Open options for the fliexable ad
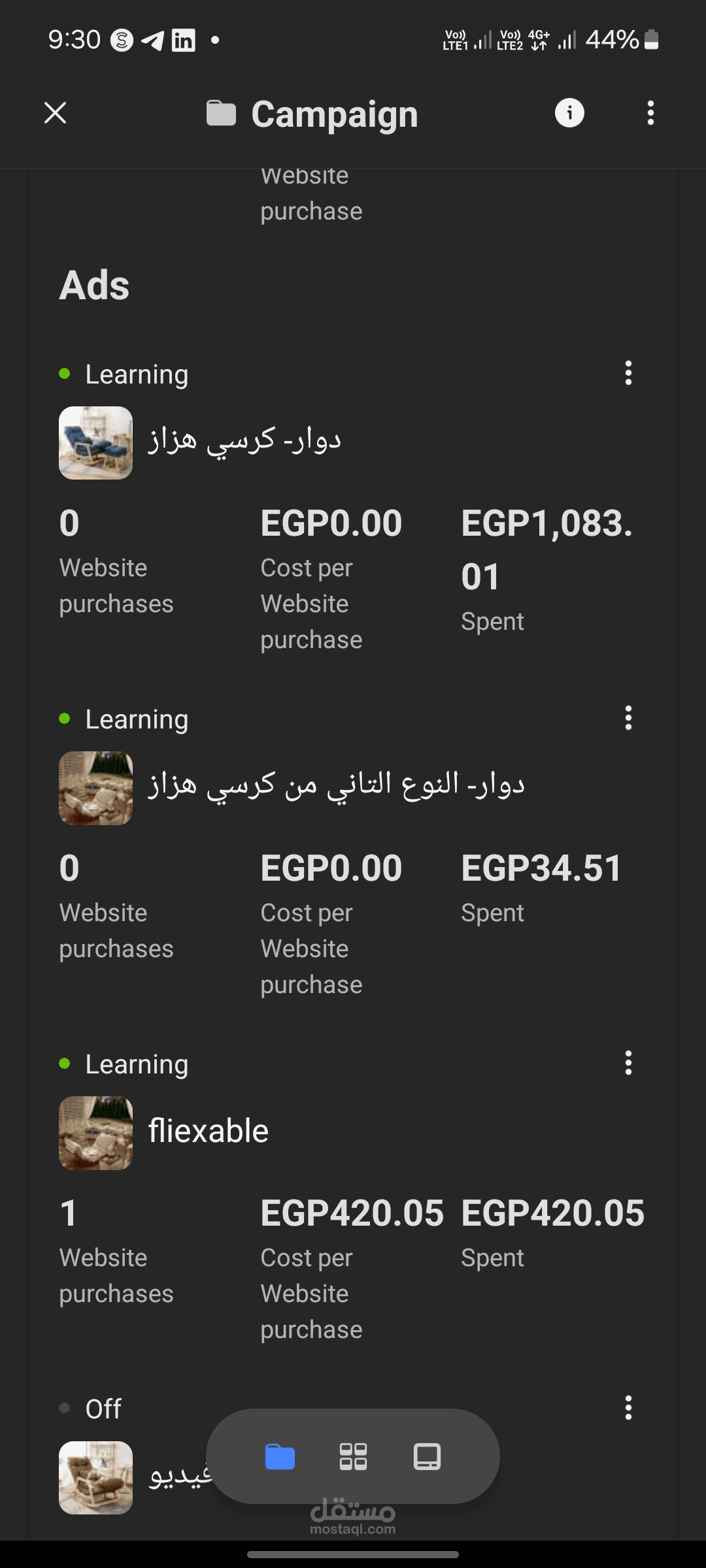706x1568 pixels. click(x=628, y=1063)
